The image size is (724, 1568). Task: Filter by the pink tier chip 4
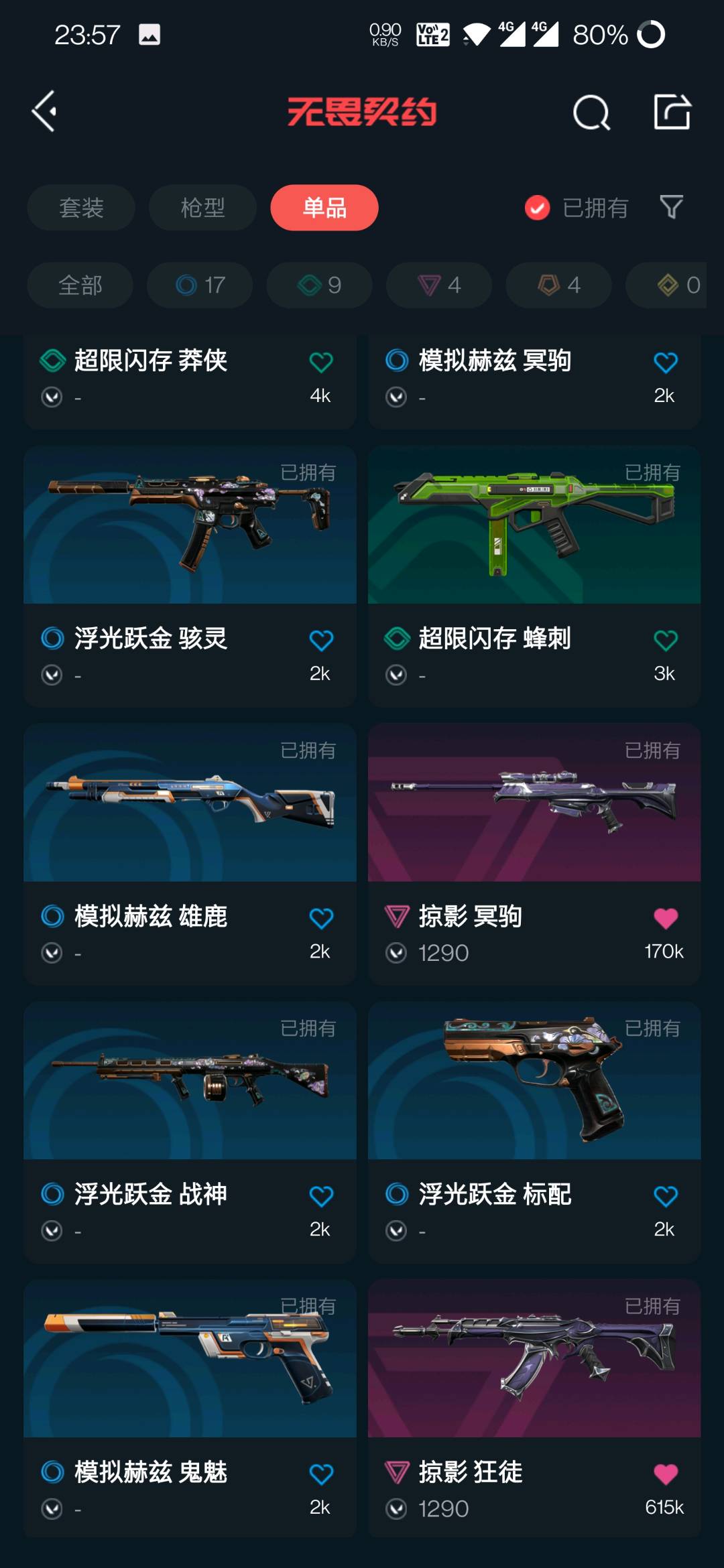point(438,285)
